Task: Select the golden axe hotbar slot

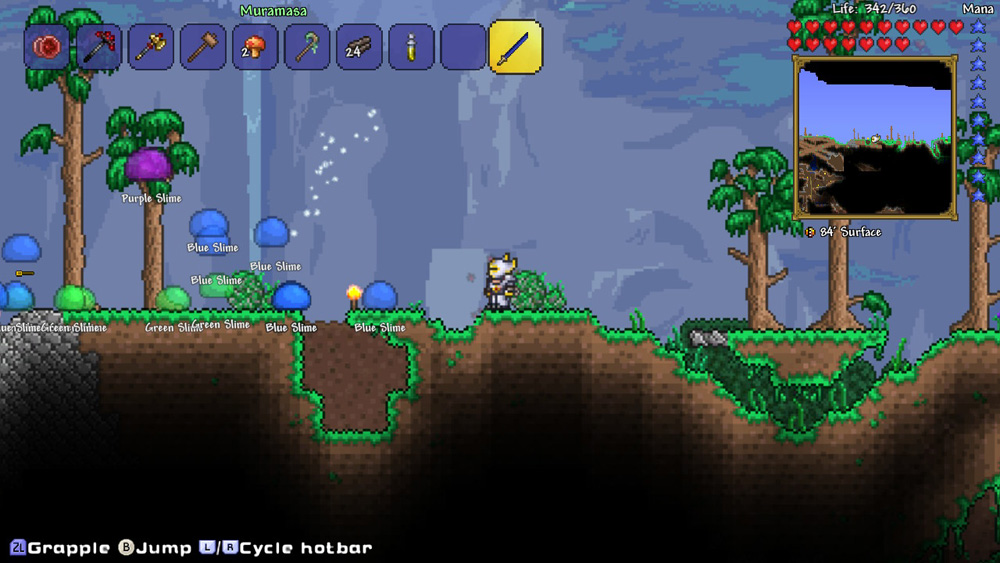Action: (x=151, y=47)
